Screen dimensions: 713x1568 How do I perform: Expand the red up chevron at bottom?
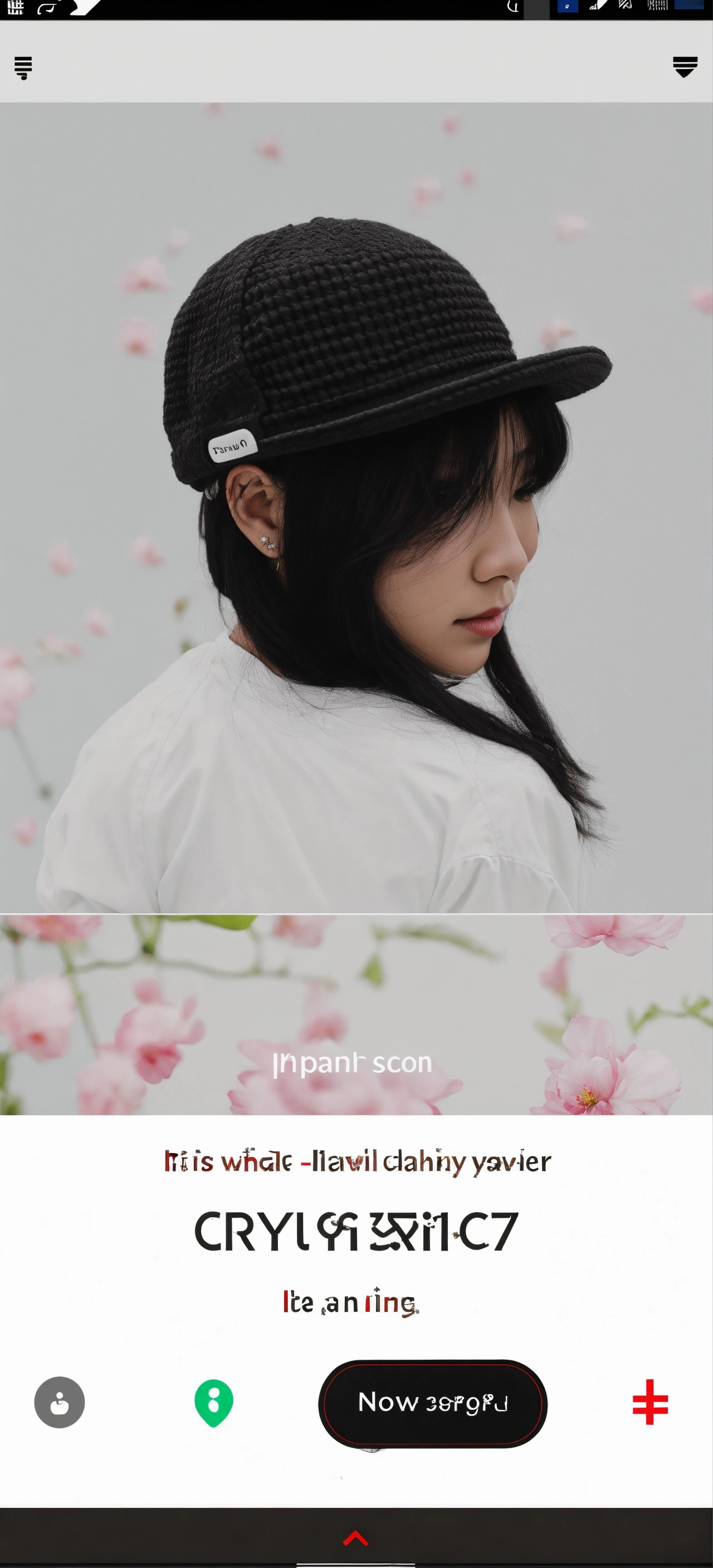355,1538
